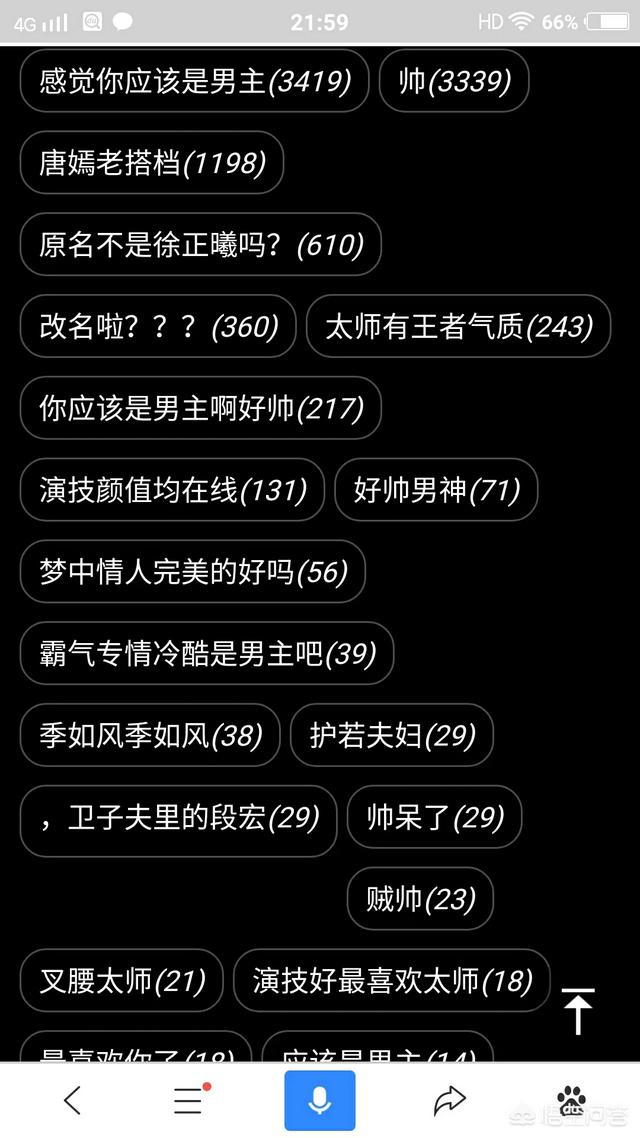Select the 帅(3339) tag

point(454,81)
